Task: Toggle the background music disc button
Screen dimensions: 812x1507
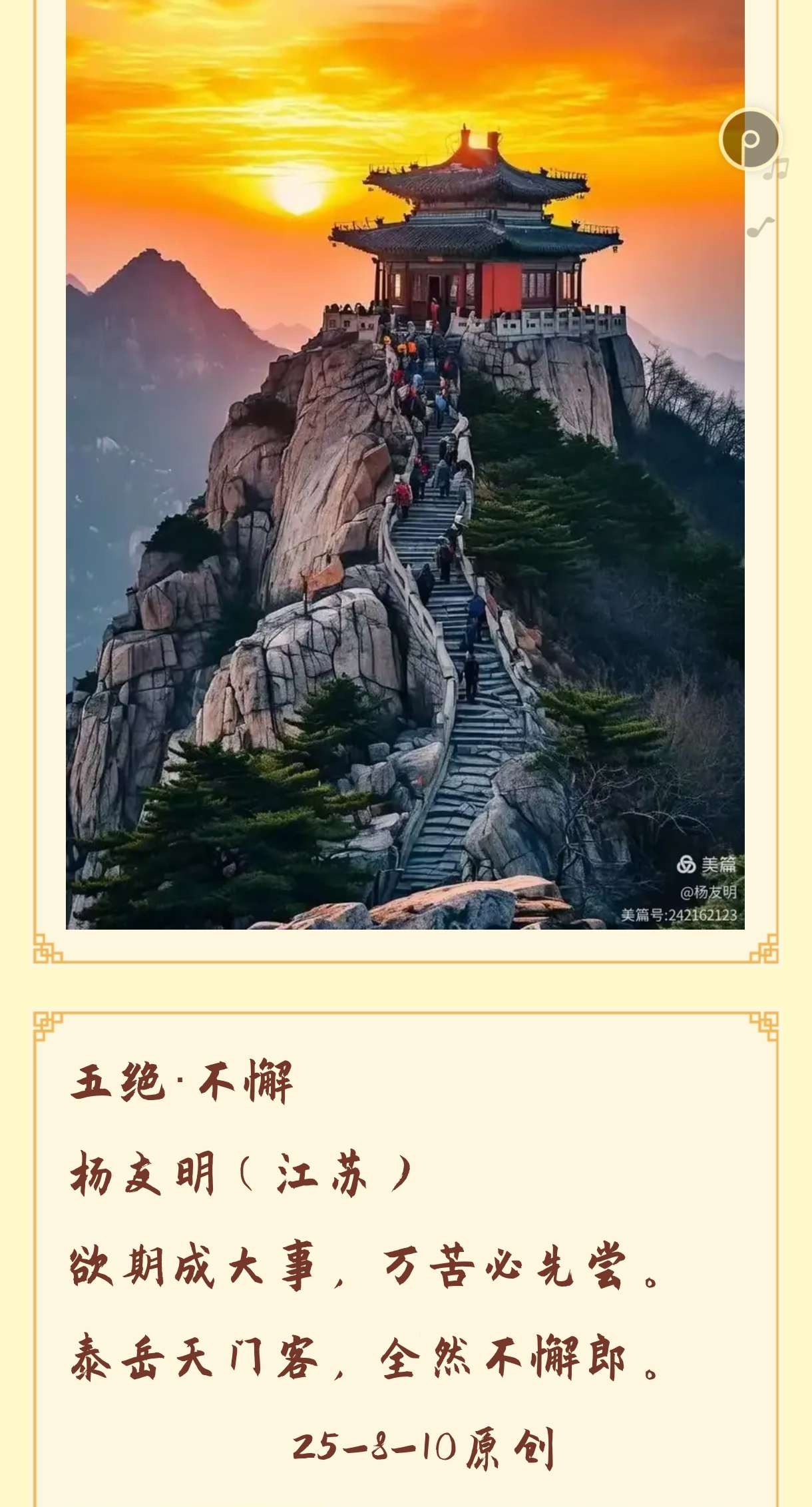Action: pyautogui.click(x=750, y=139)
